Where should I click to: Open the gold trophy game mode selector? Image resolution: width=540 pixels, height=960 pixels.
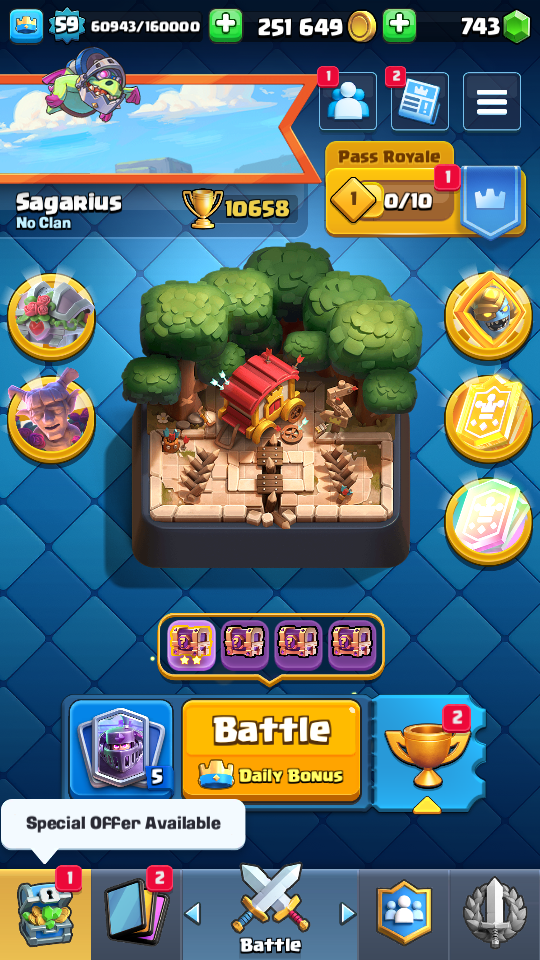coord(427,754)
